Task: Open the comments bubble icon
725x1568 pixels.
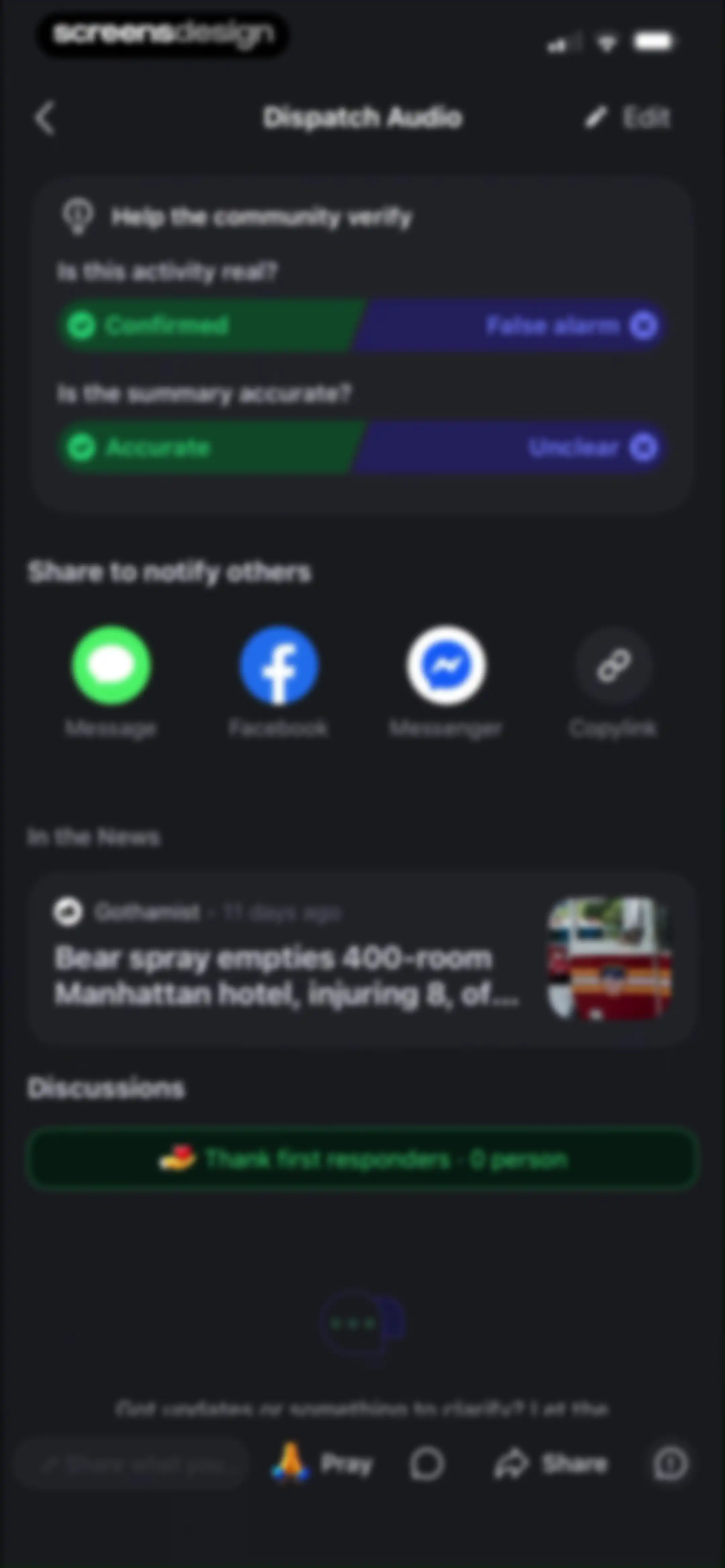Action: coord(427,1464)
